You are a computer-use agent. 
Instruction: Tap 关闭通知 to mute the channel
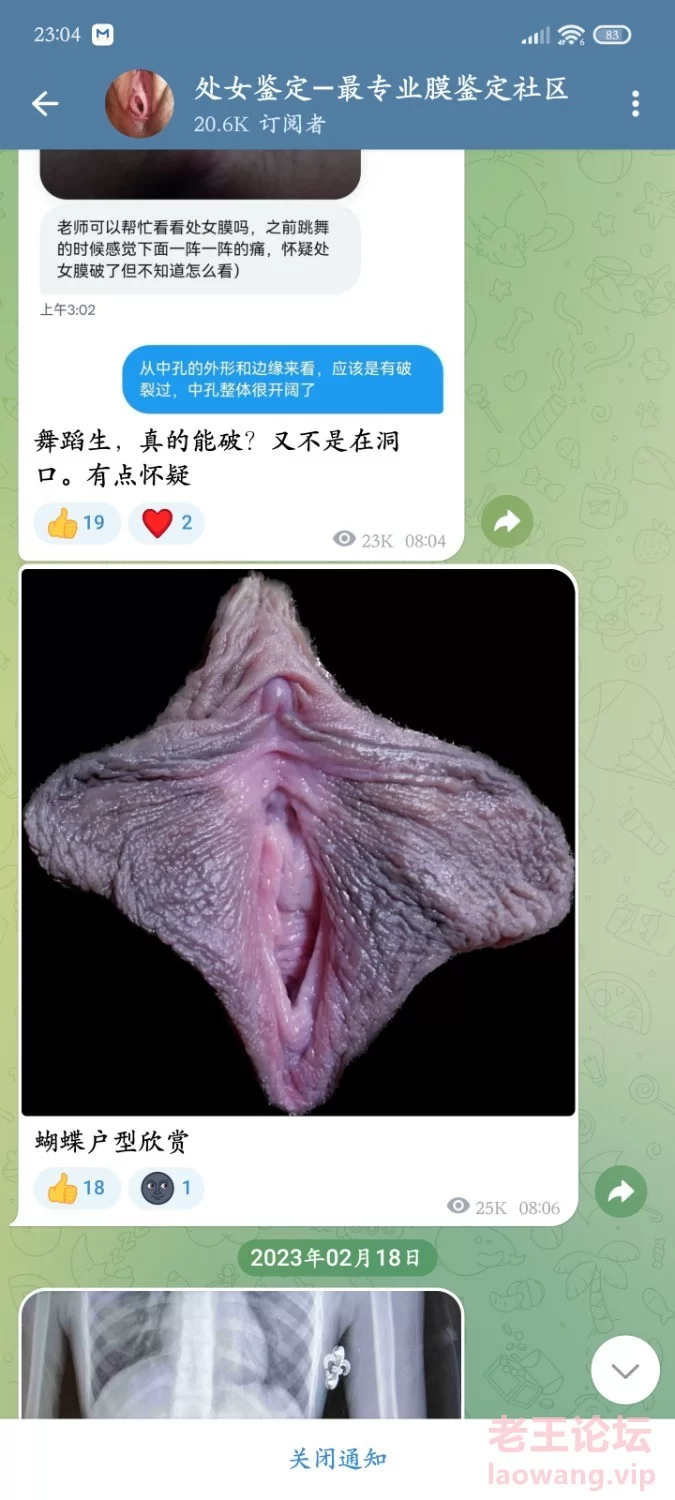point(337,1459)
